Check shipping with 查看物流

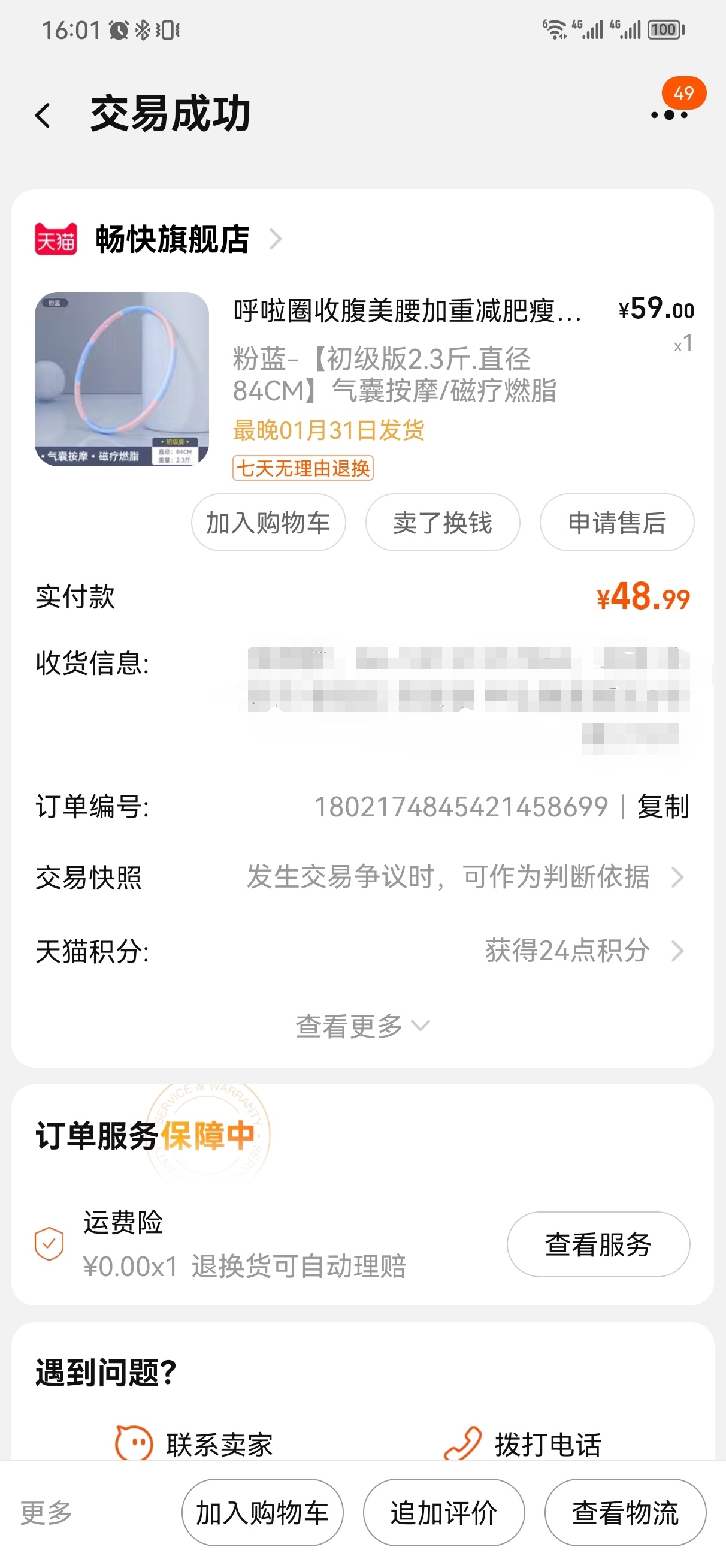(625, 1513)
